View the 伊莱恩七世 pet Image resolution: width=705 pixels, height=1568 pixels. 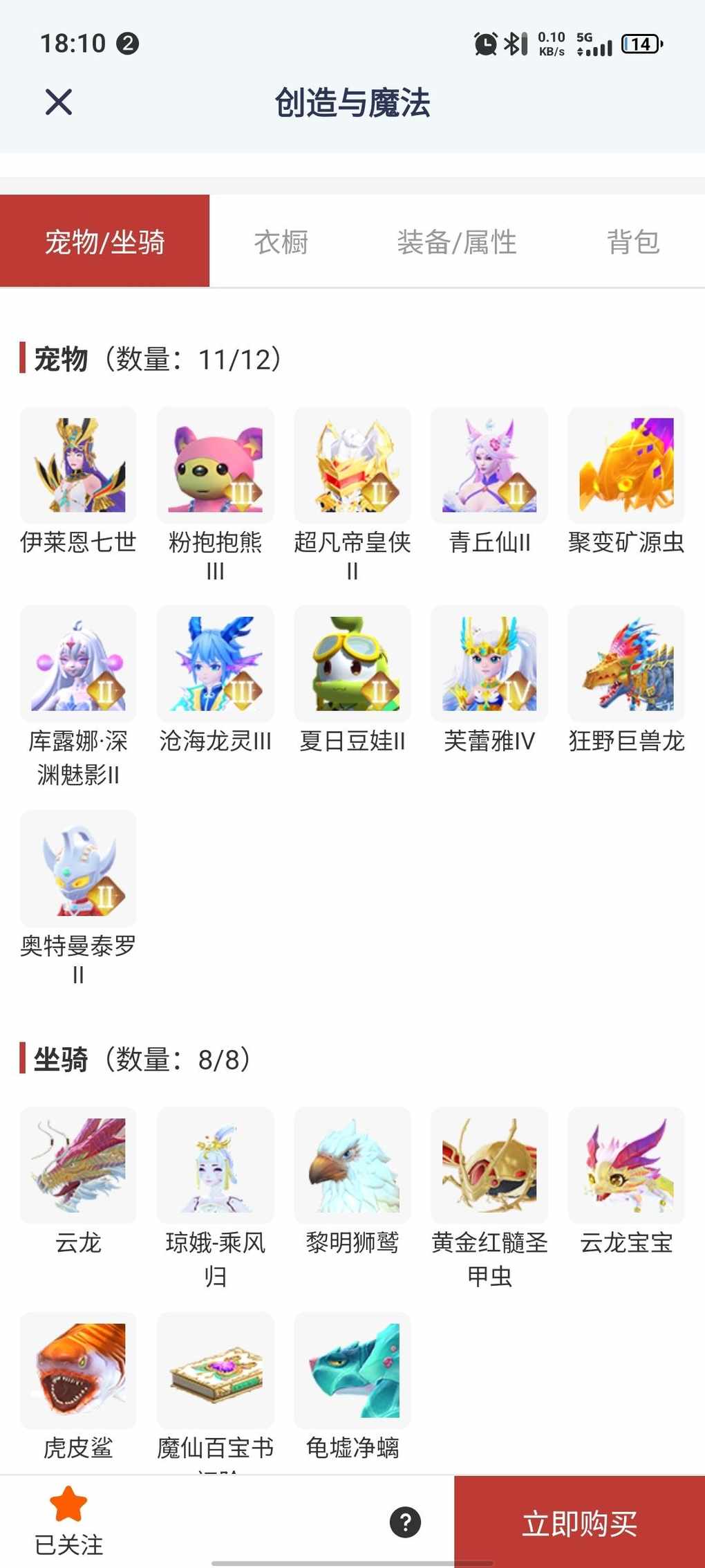[x=78, y=465]
